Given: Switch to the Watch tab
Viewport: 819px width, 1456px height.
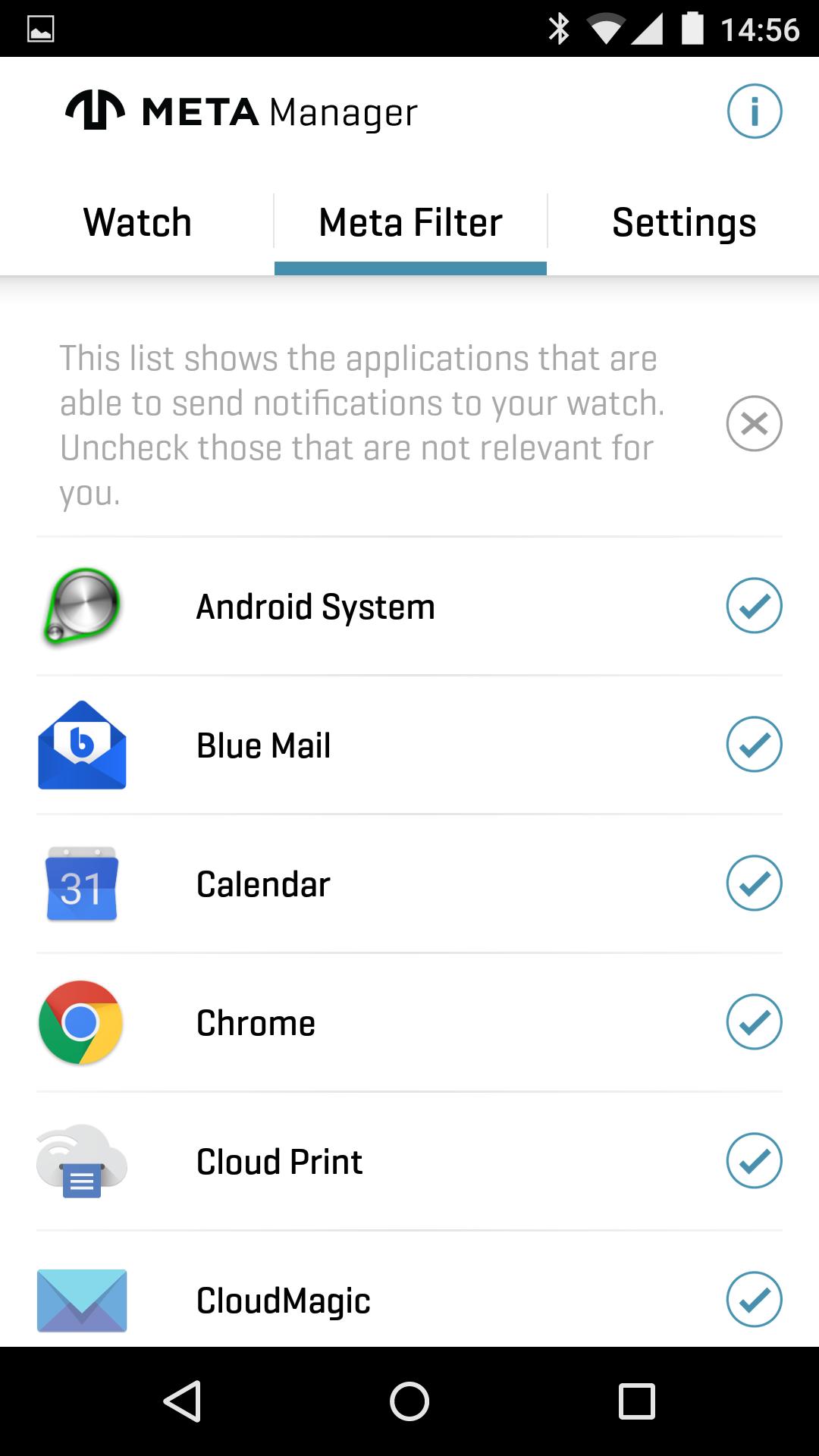Looking at the screenshot, I should (137, 222).
